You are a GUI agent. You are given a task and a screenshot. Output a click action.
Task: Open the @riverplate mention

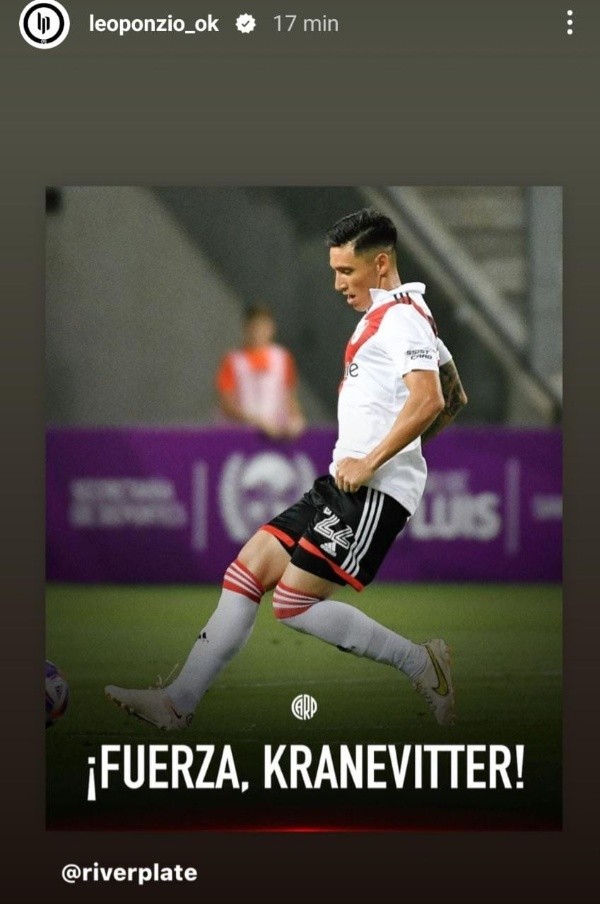click(129, 873)
